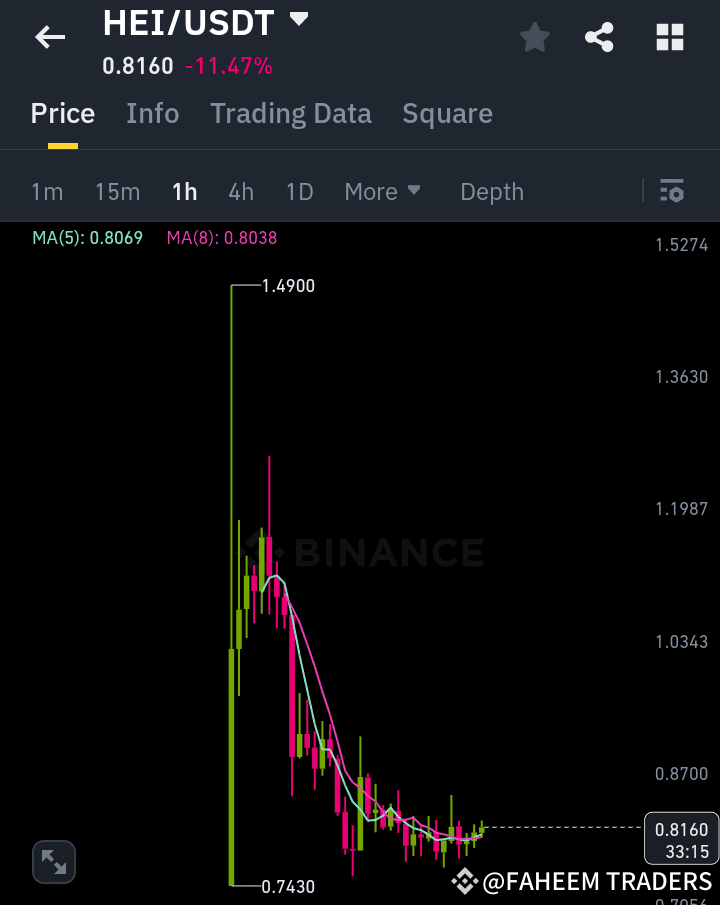720x905 pixels.
Task: Open the grid apps icon top right
Action: (668, 37)
